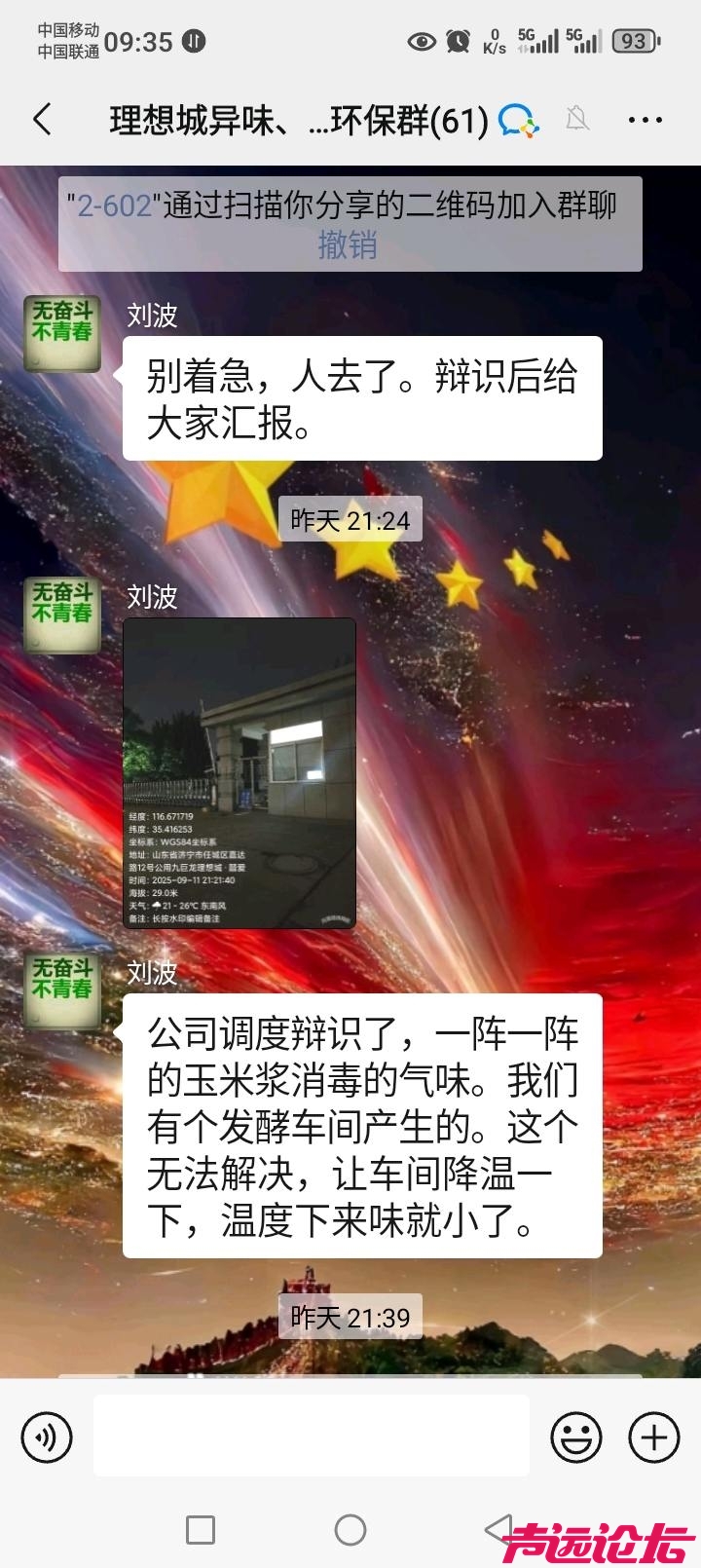Open the plus attachments panel

tap(653, 1437)
